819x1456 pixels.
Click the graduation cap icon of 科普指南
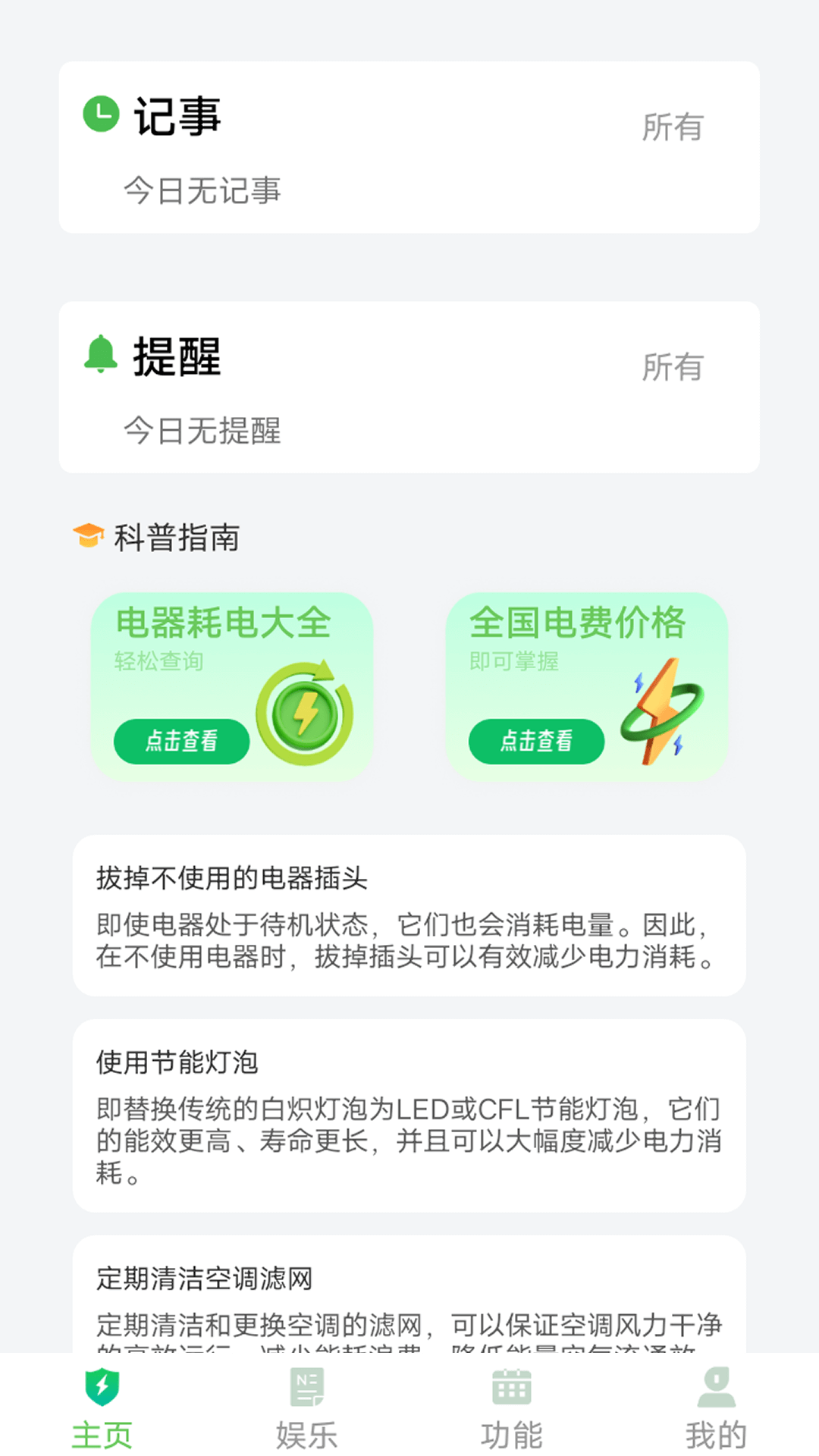[88, 538]
